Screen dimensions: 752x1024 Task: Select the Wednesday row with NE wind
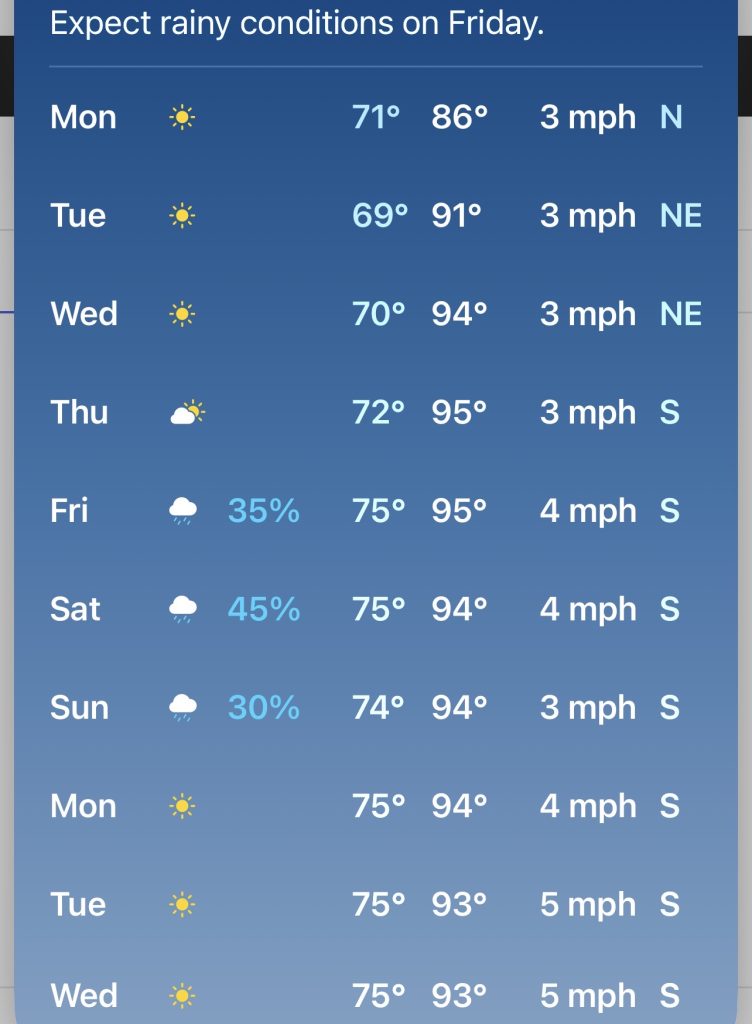tap(376, 314)
